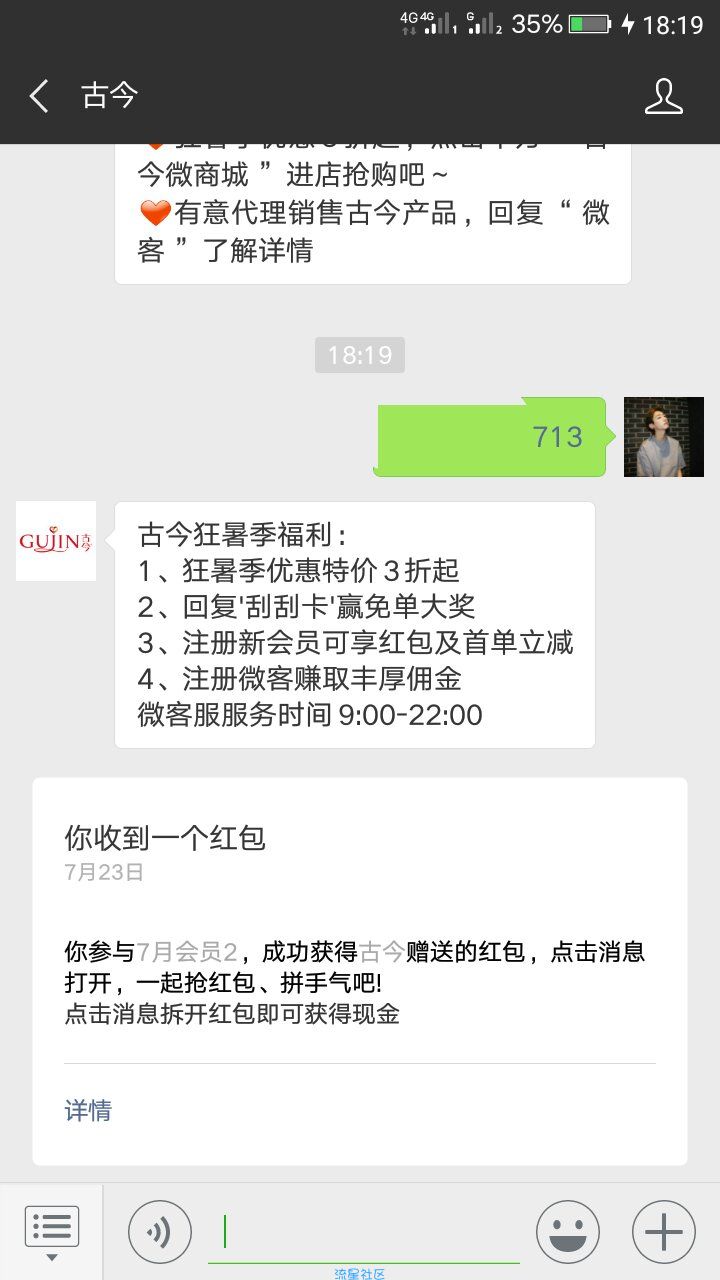
Task: Switch to the official account menu
Action: (x=51, y=1230)
